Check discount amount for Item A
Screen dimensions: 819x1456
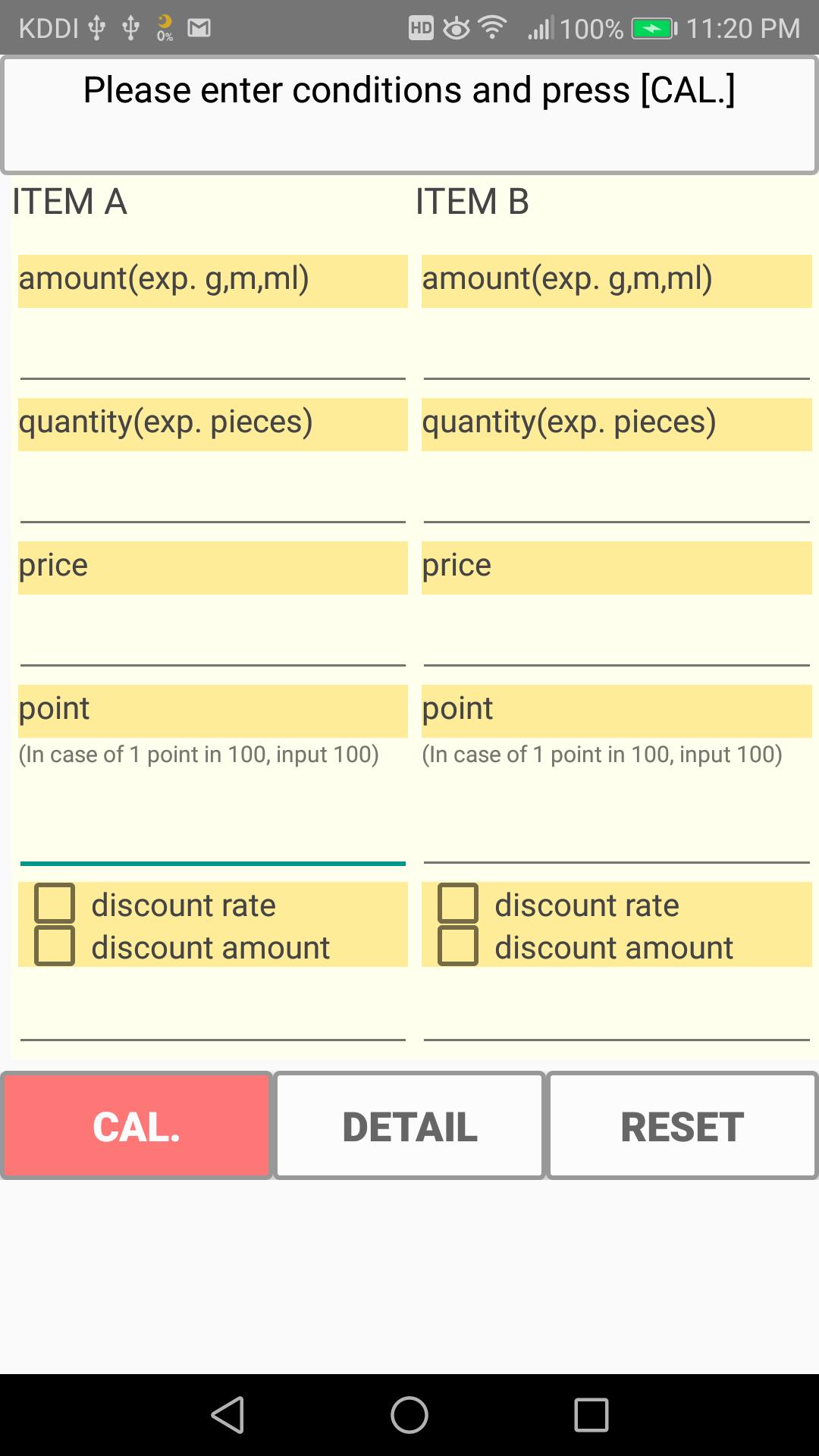[x=55, y=946]
